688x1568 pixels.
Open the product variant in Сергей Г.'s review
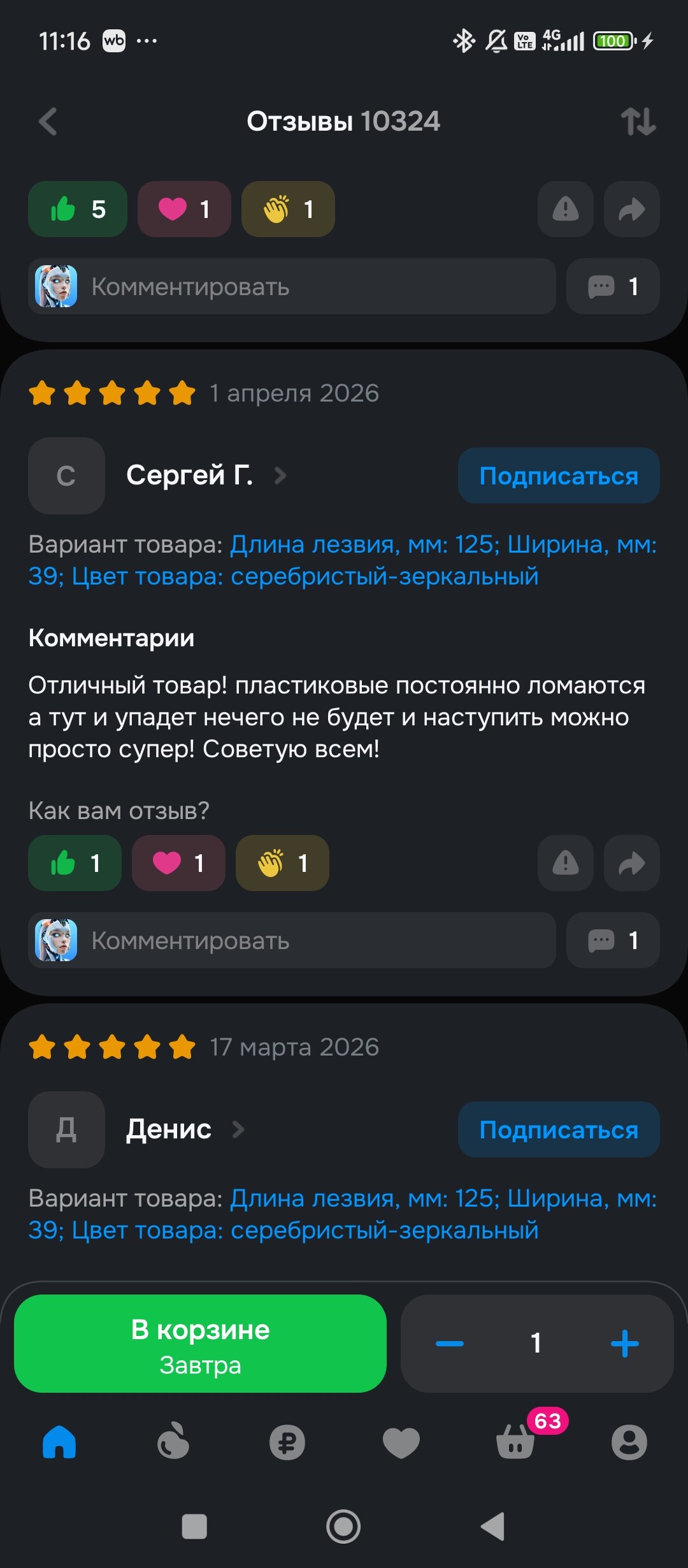pyautogui.click(x=382, y=561)
